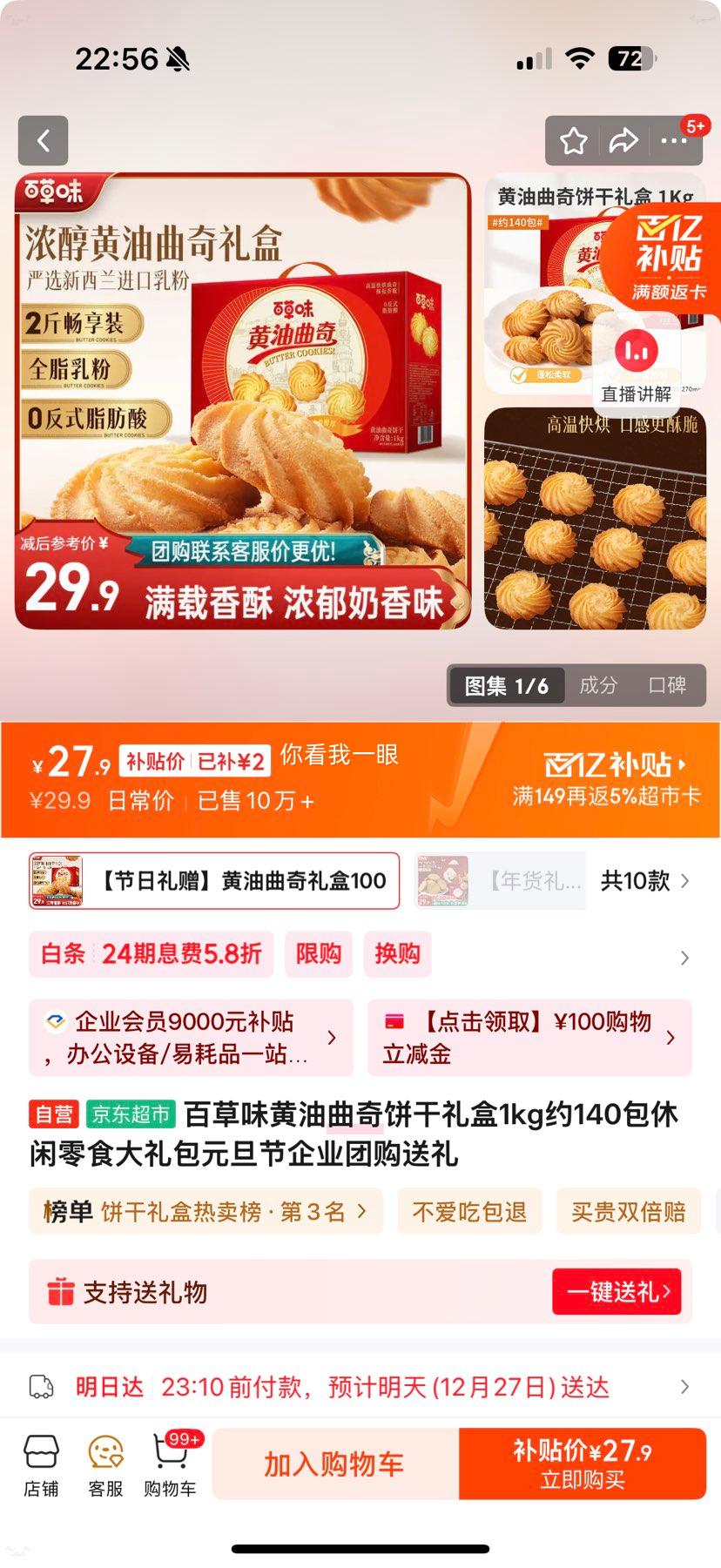Screen dimensions: 721x1568
Task: Claim the ¥100购物立减金 coupon
Action: [x=531, y=1038]
